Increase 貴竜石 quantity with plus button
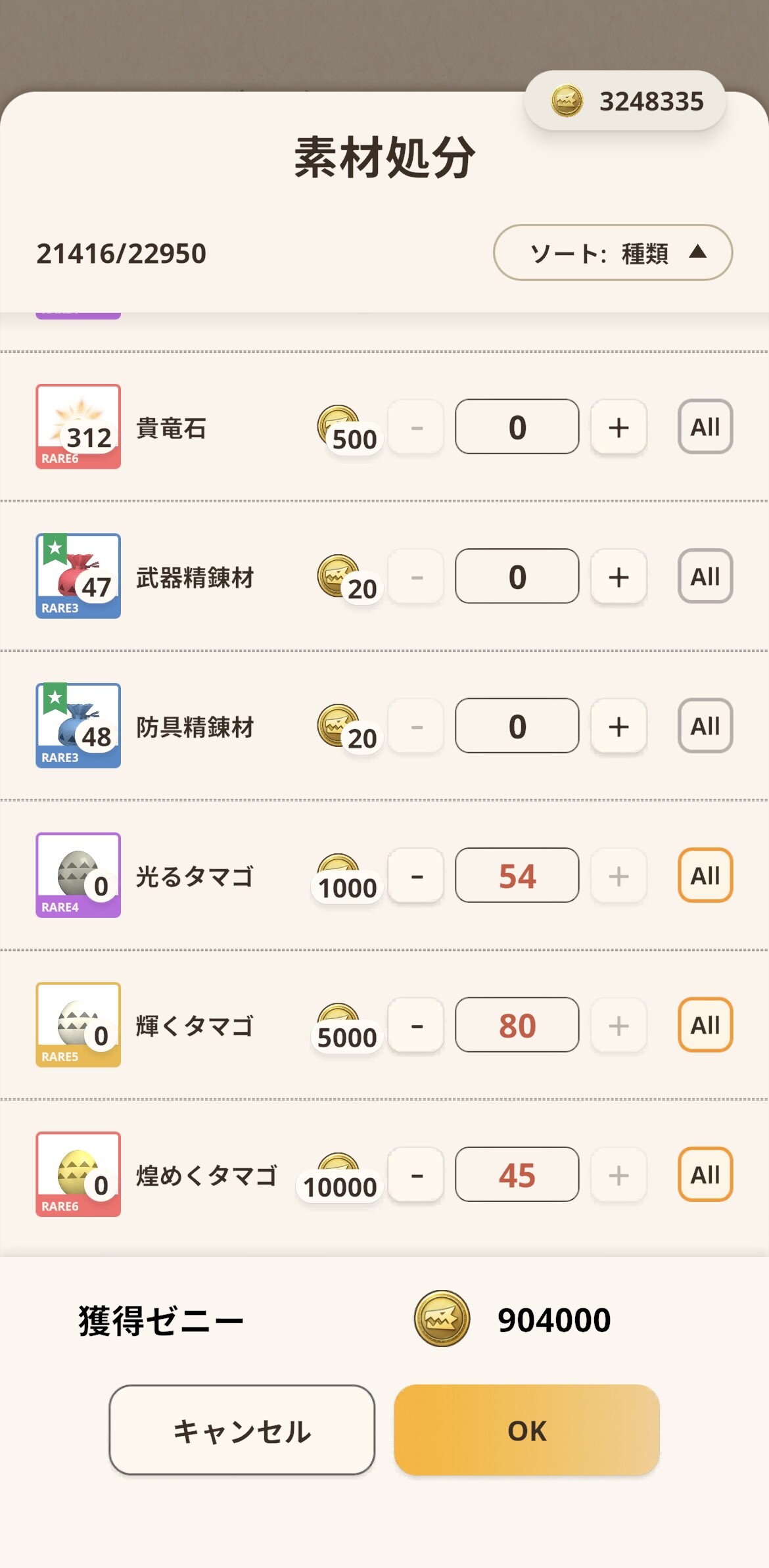 click(x=618, y=427)
